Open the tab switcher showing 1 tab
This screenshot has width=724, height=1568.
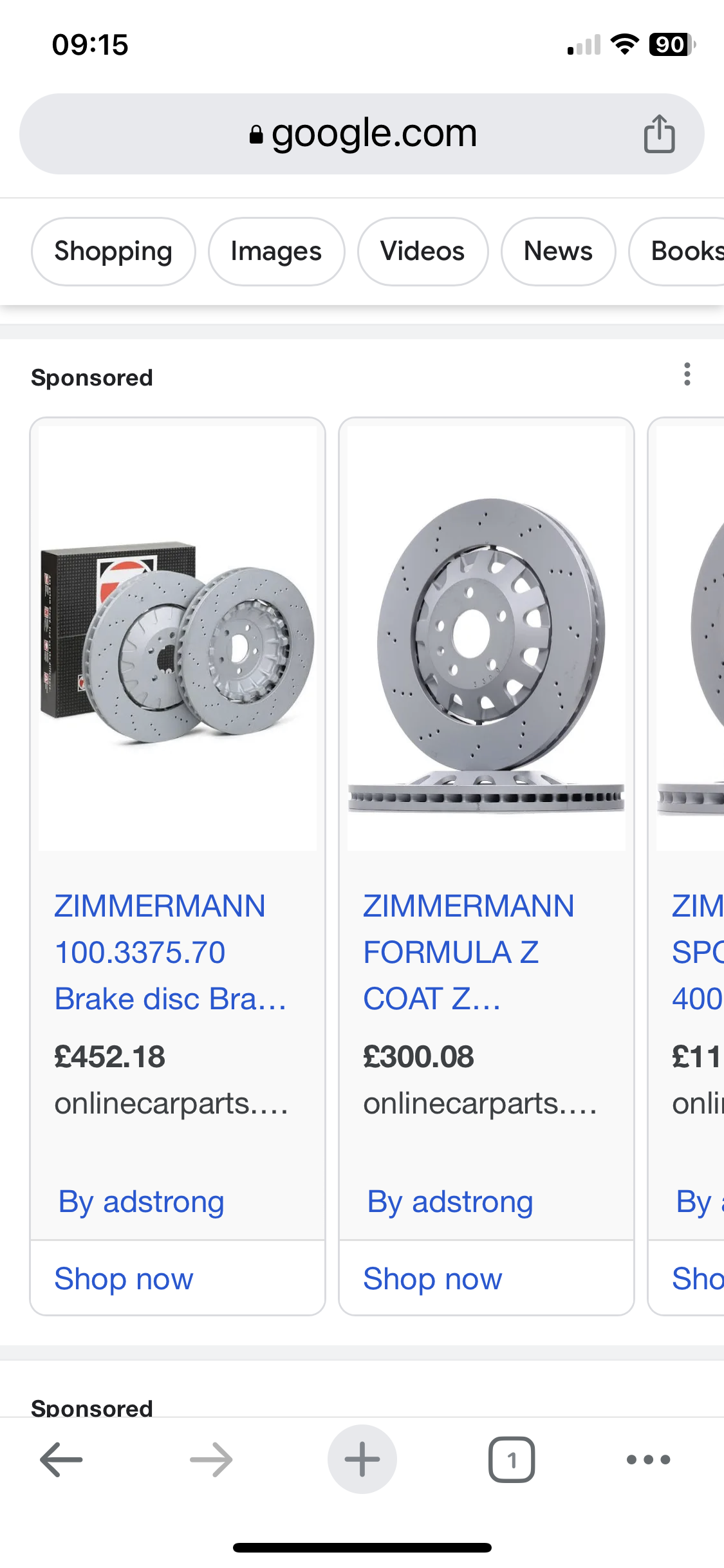pyautogui.click(x=512, y=1459)
